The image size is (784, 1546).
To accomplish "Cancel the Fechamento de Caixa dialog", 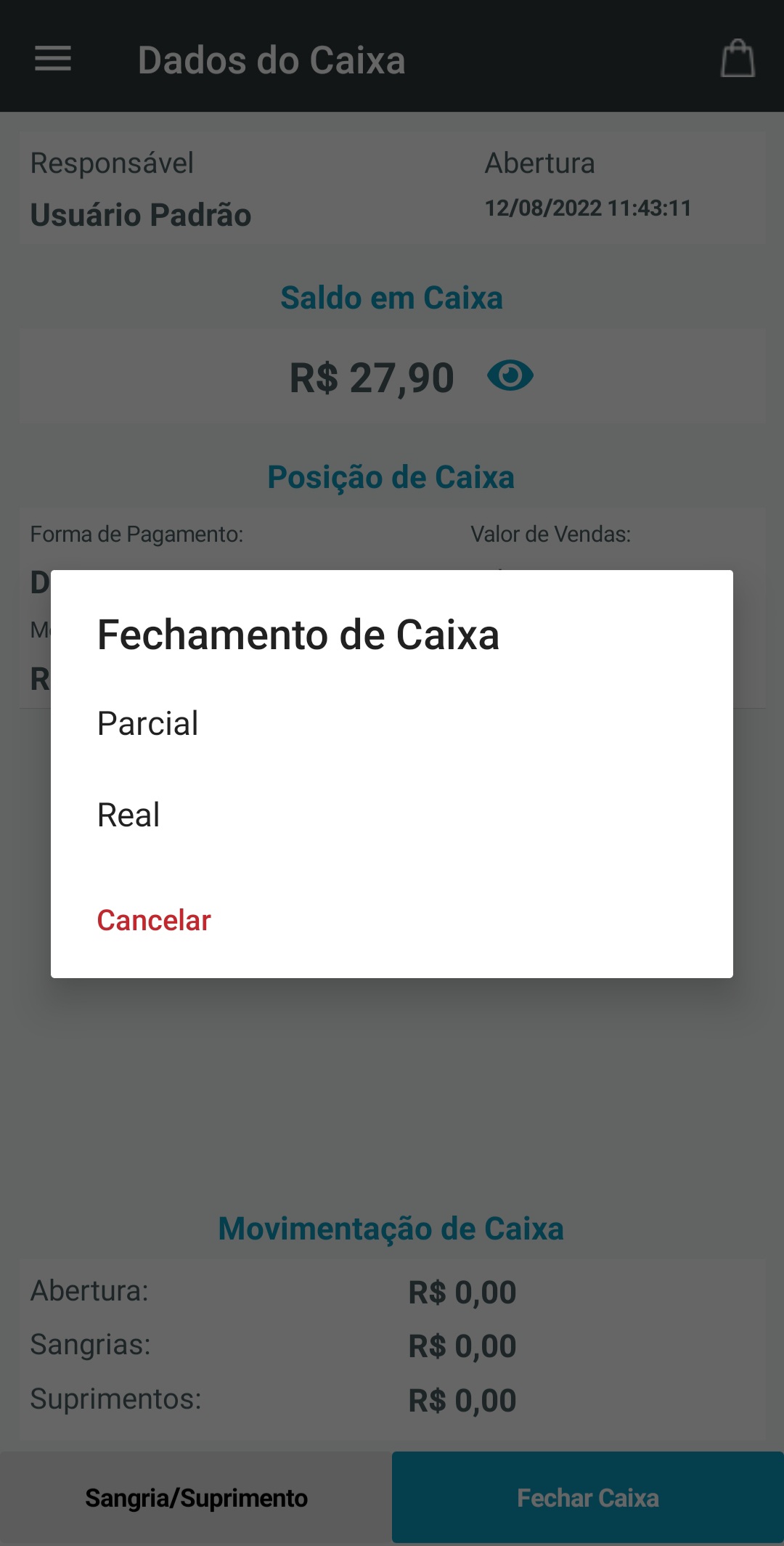I will pos(154,920).
